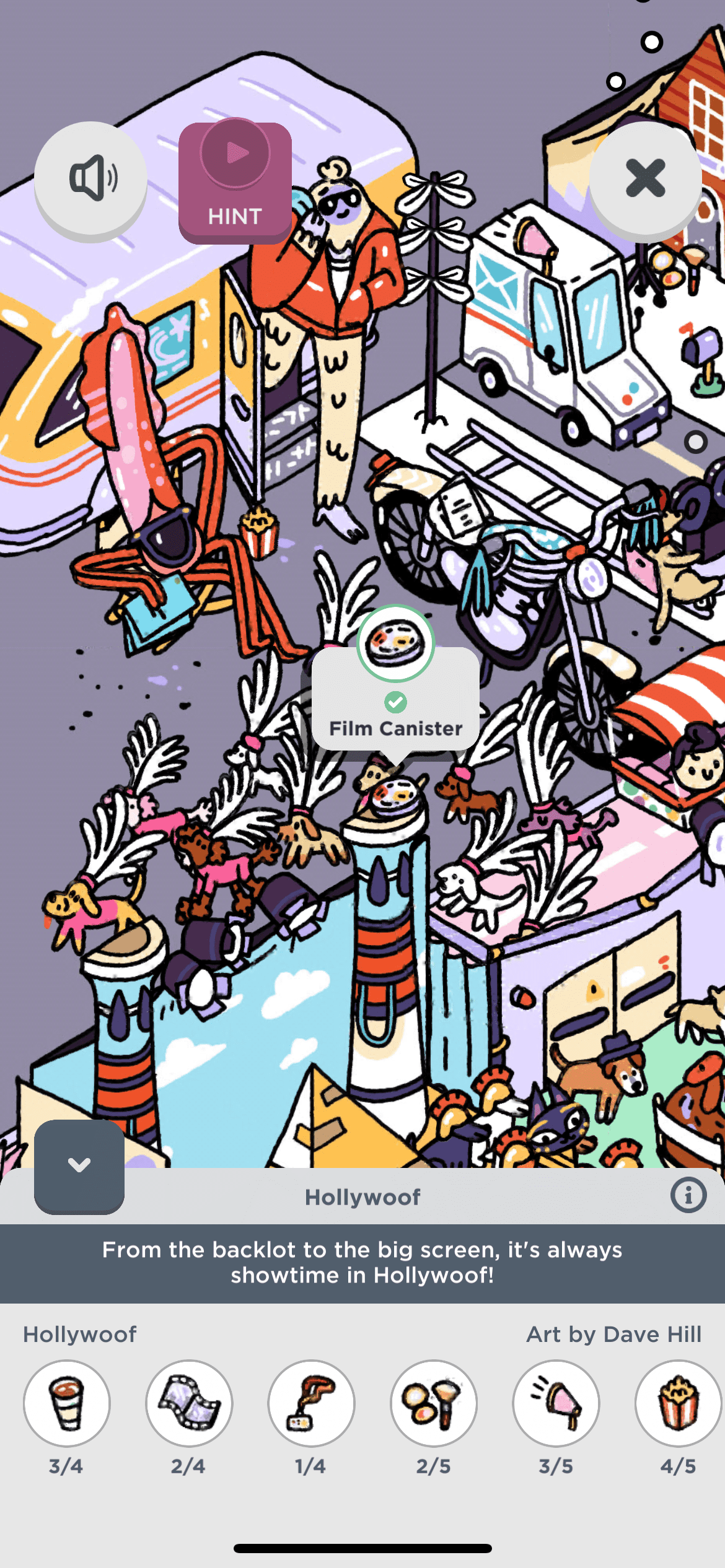Select the film strip item 2/4

click(x=189, y=1403)
